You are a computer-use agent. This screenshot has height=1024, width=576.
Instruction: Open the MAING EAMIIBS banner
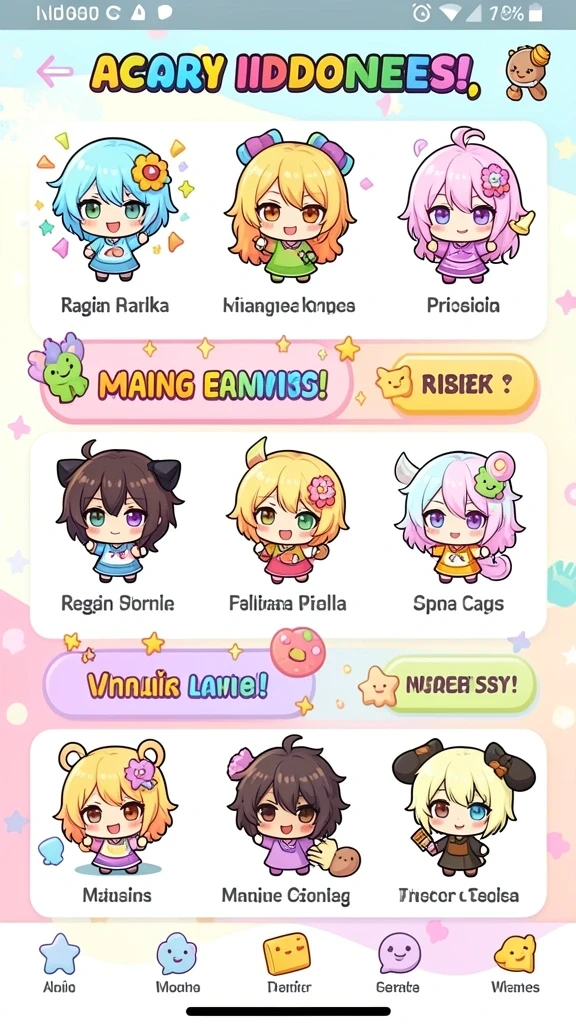[x=195, y=383]
